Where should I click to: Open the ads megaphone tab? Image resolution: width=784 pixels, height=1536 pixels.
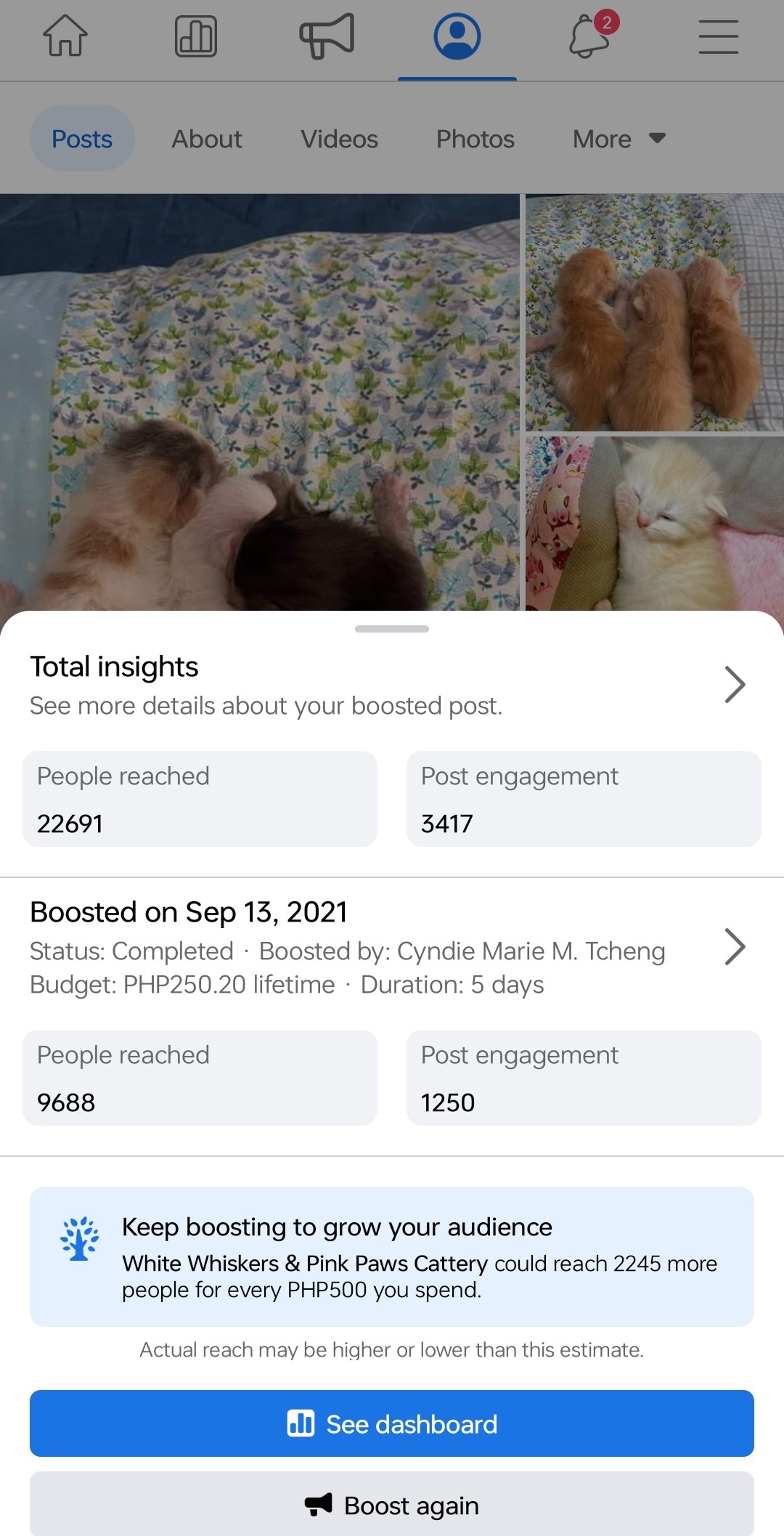point(327,36)
